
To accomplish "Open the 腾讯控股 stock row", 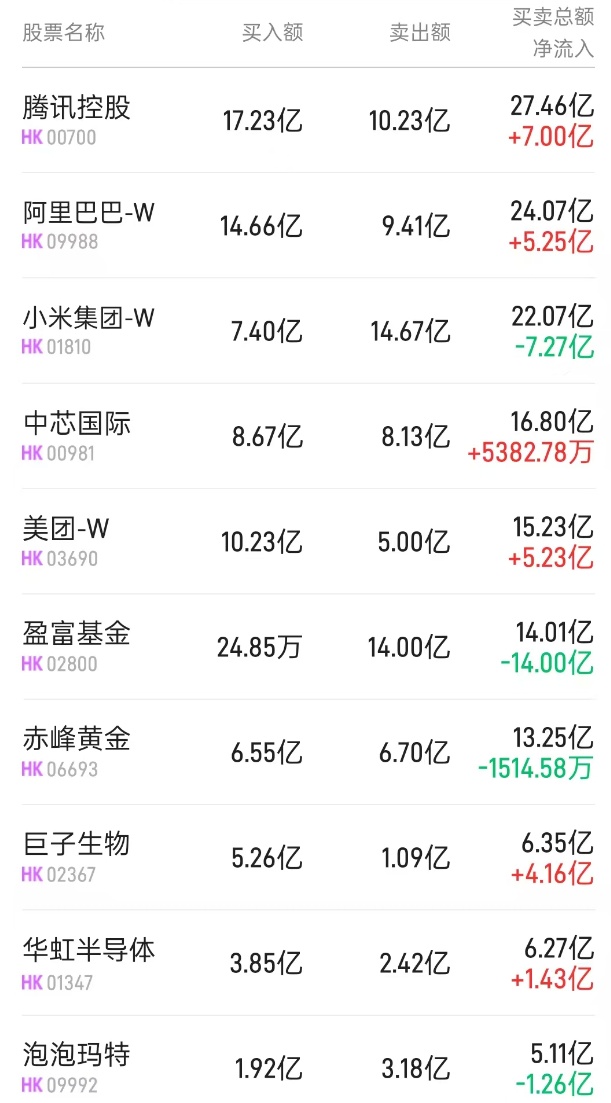I will pos(77,108).
